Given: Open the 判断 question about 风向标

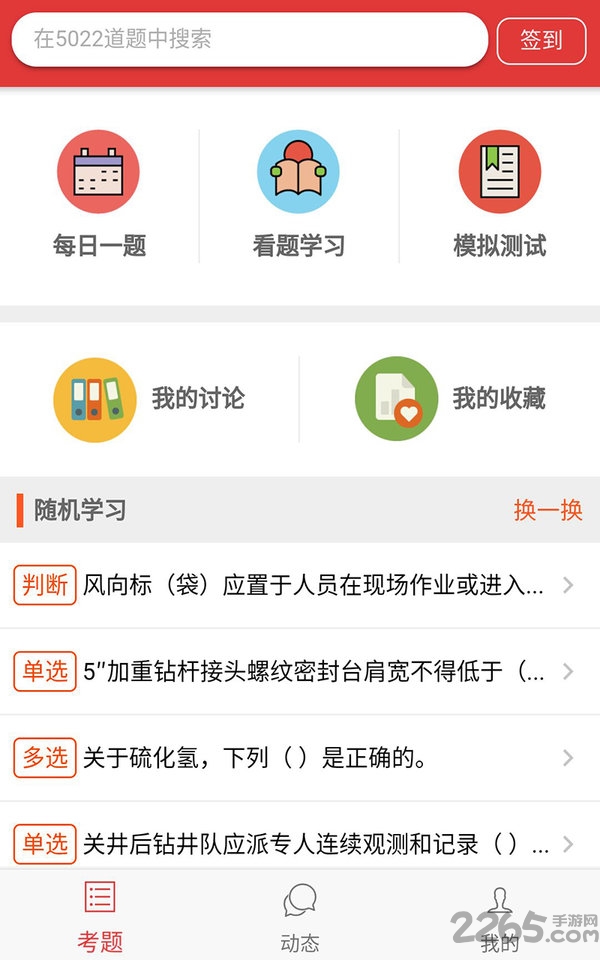Looking at the screenshot, I should tap(300, 585).
